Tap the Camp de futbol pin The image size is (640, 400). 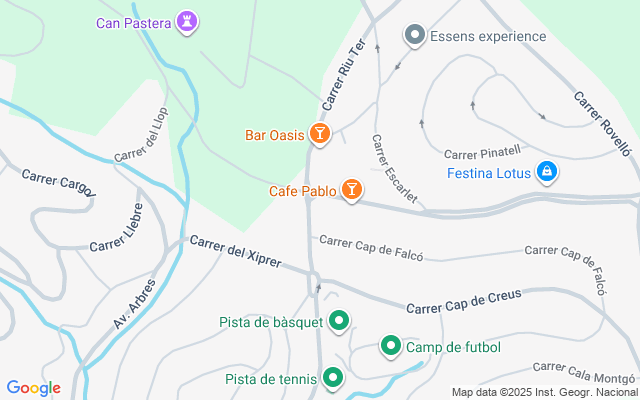[x=391, y=346]
